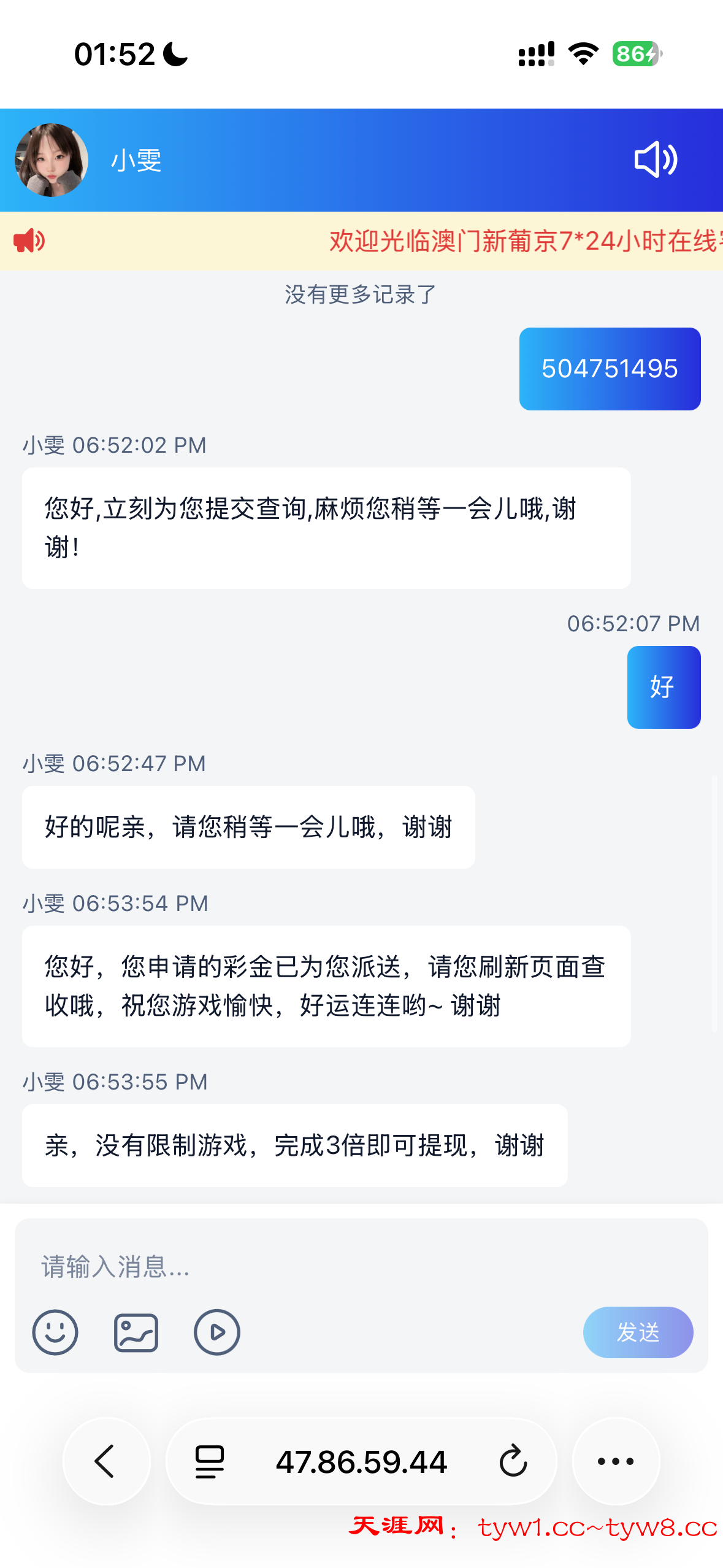
Task: Open the page menu icon beside the address
Action: coord(210,1461)
